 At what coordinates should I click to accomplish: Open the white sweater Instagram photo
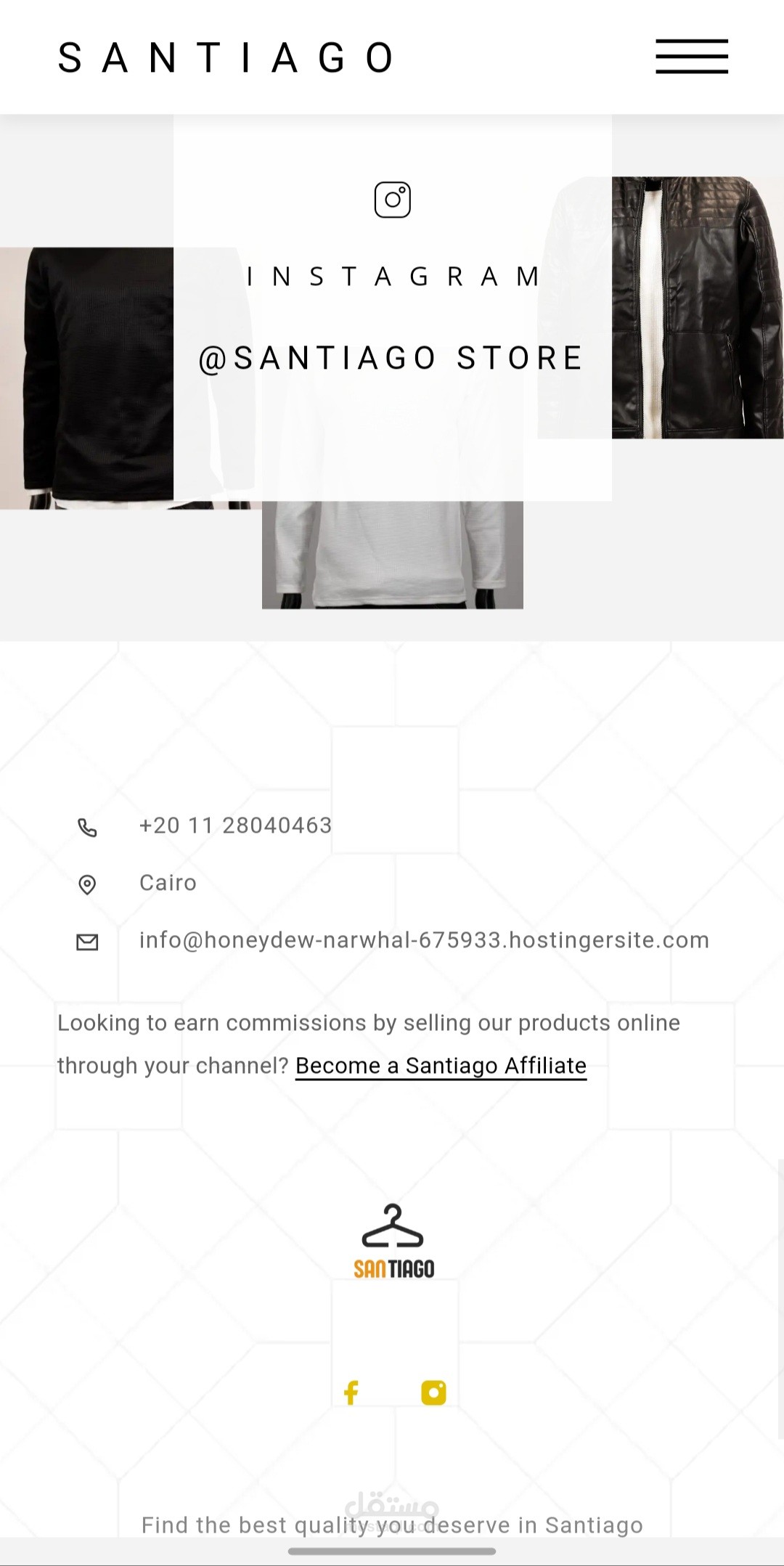[x=392, y=555]
